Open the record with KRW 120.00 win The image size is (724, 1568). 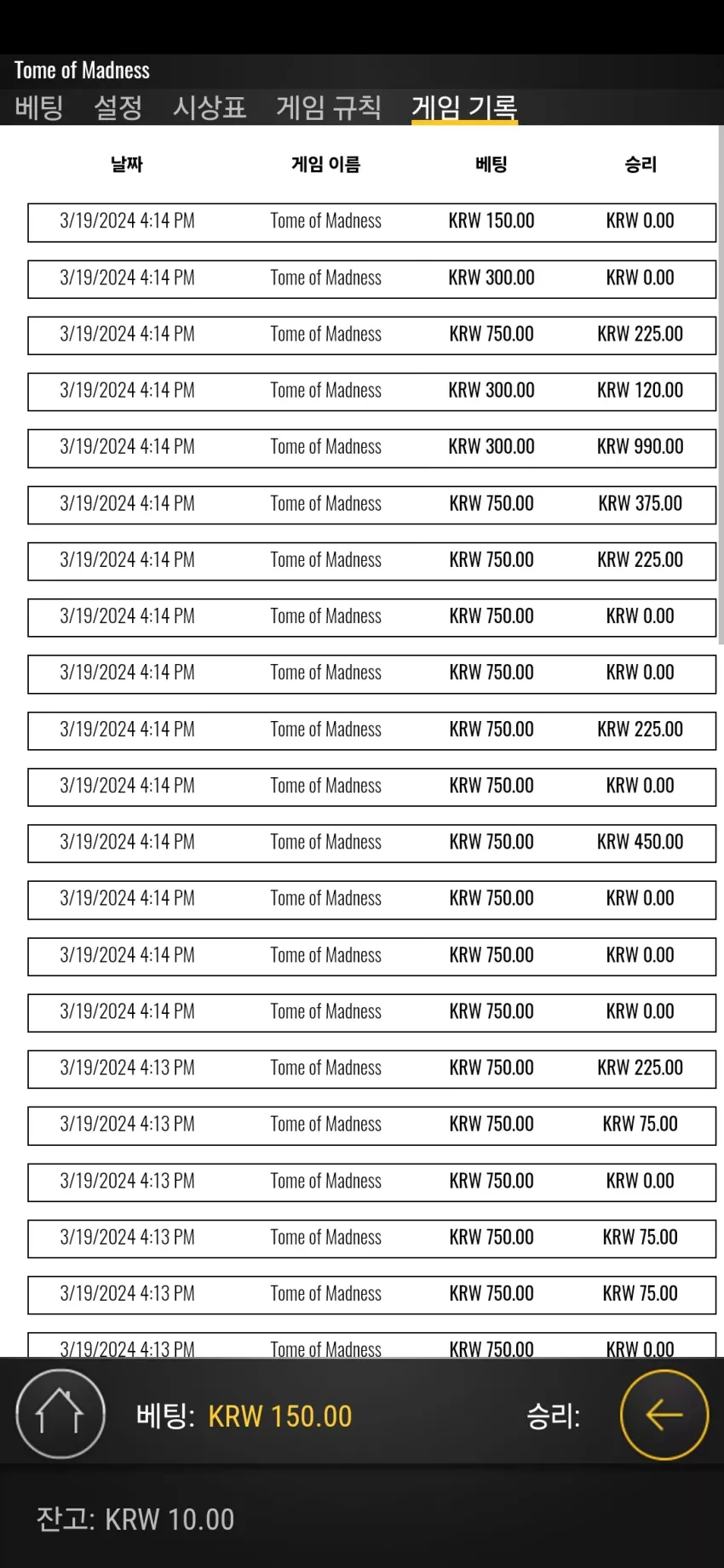371,392
